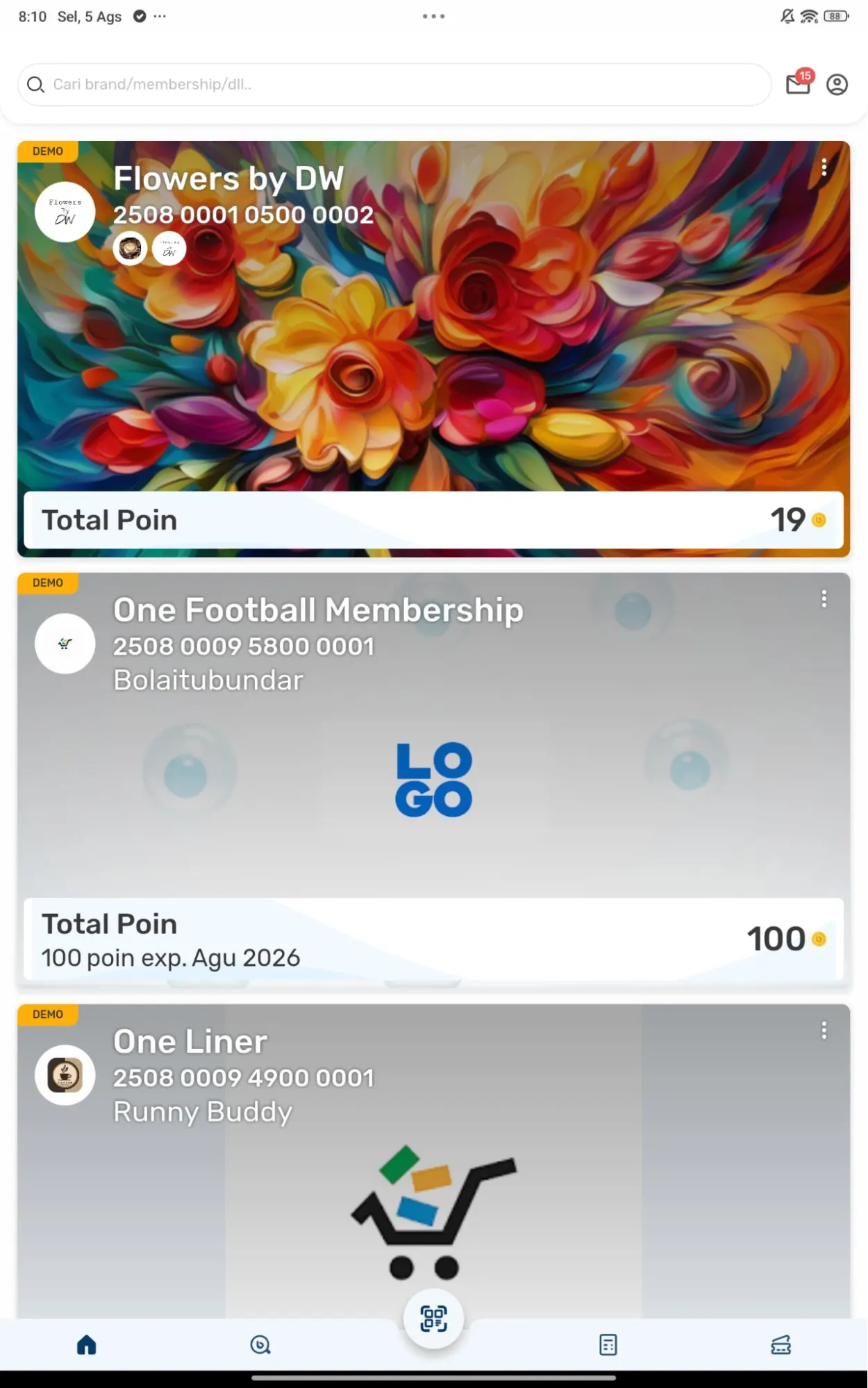Switch to the transactions list tab
The height and width of the screenshot is (1388, 868).
pyautogui.click(x=608, y=1345)
